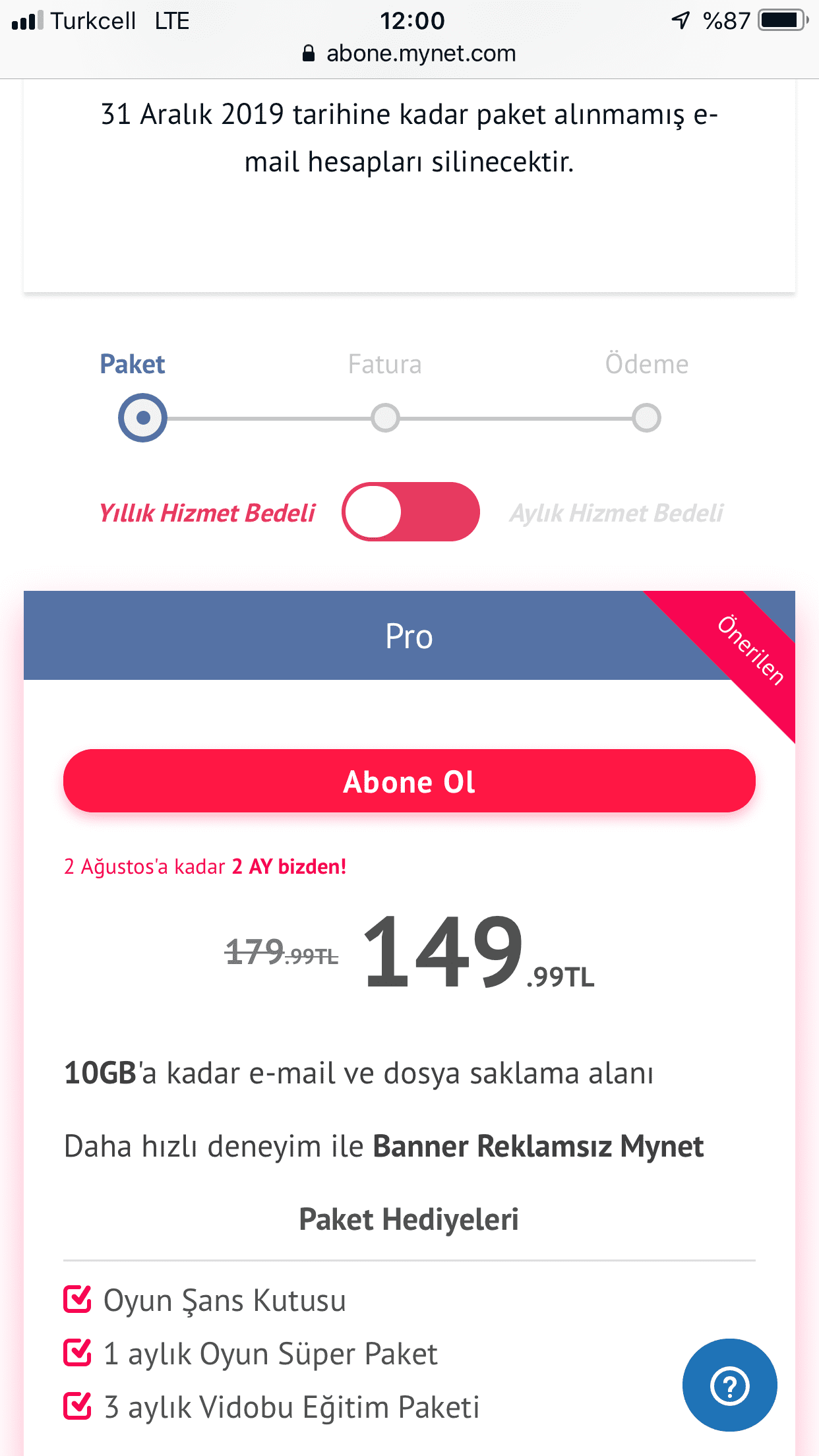819x1456 pixels.
Task: Tap the Abone Ol subscribe button
Action: 409,781
